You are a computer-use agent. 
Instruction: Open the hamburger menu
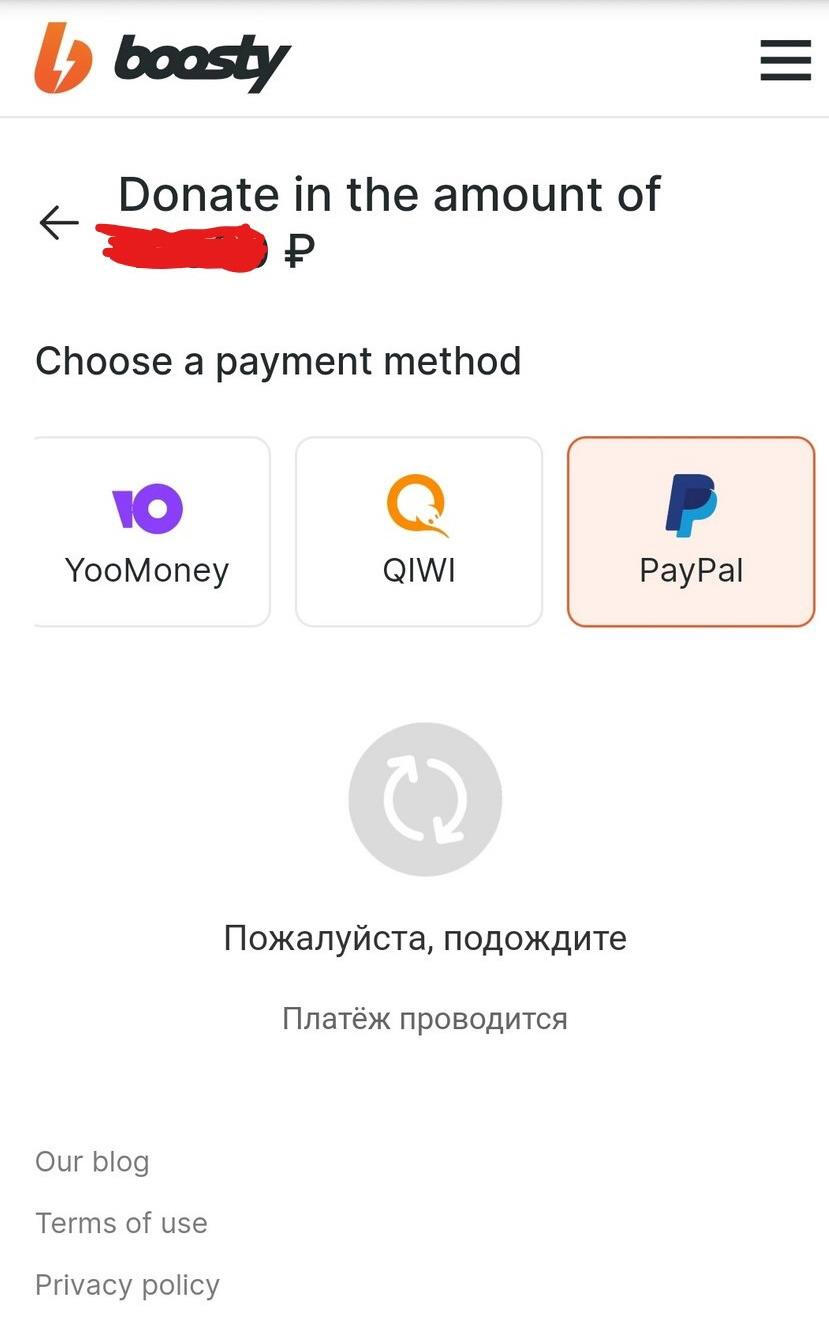pyautogui.click(x=785, y=60)
